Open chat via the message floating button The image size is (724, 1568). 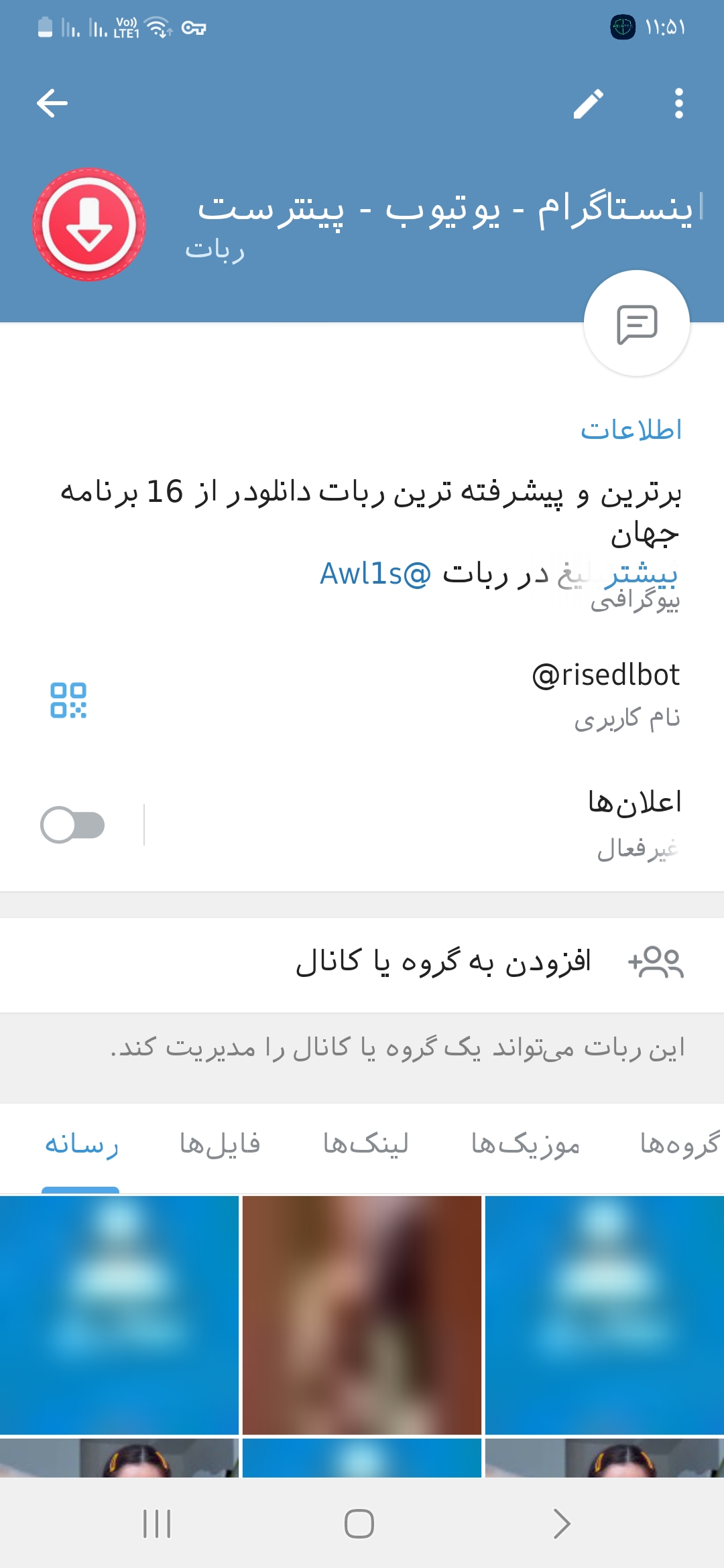[636, 324]
